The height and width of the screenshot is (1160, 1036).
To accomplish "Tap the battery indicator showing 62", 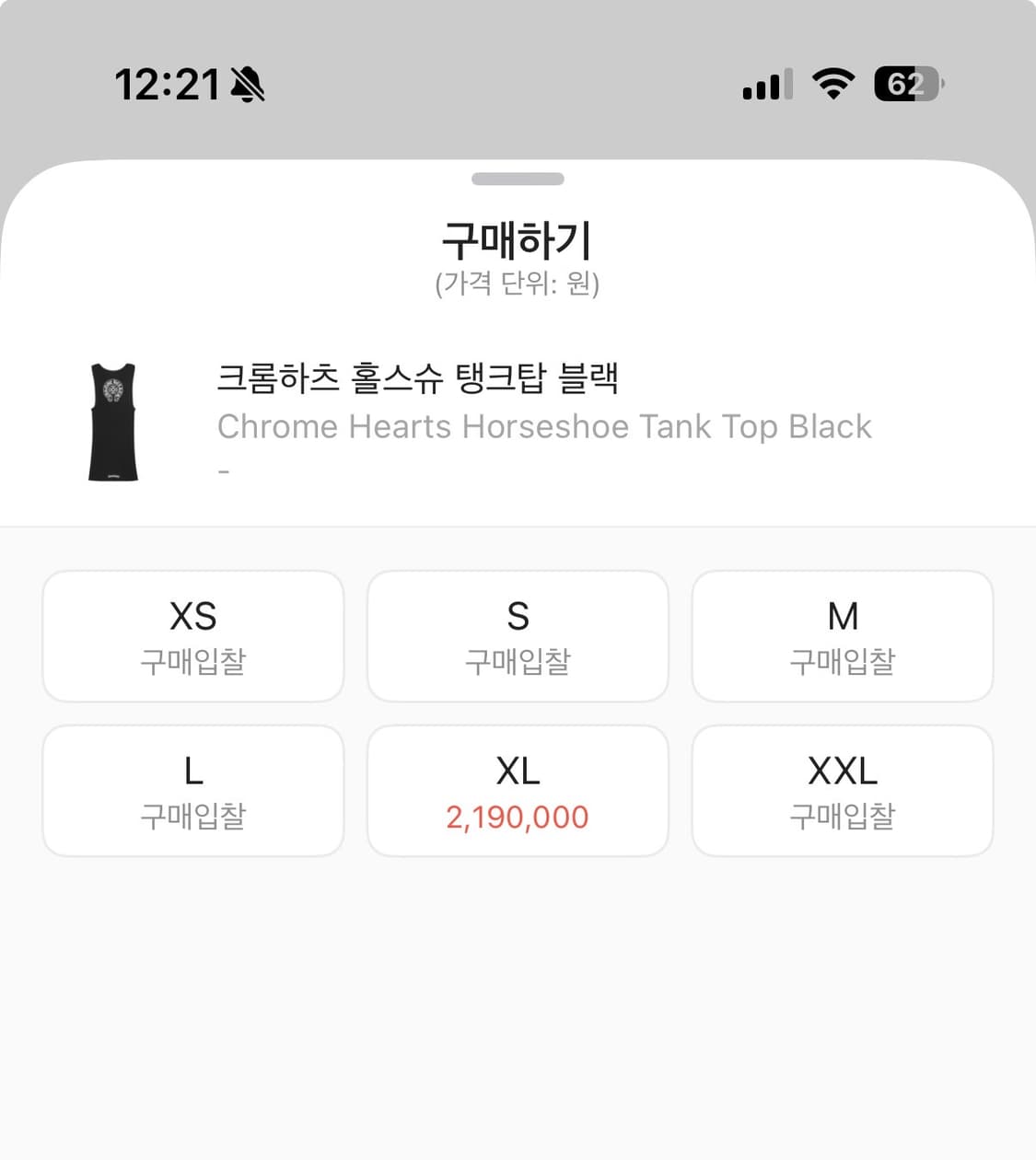I will [x=907, y=84].
